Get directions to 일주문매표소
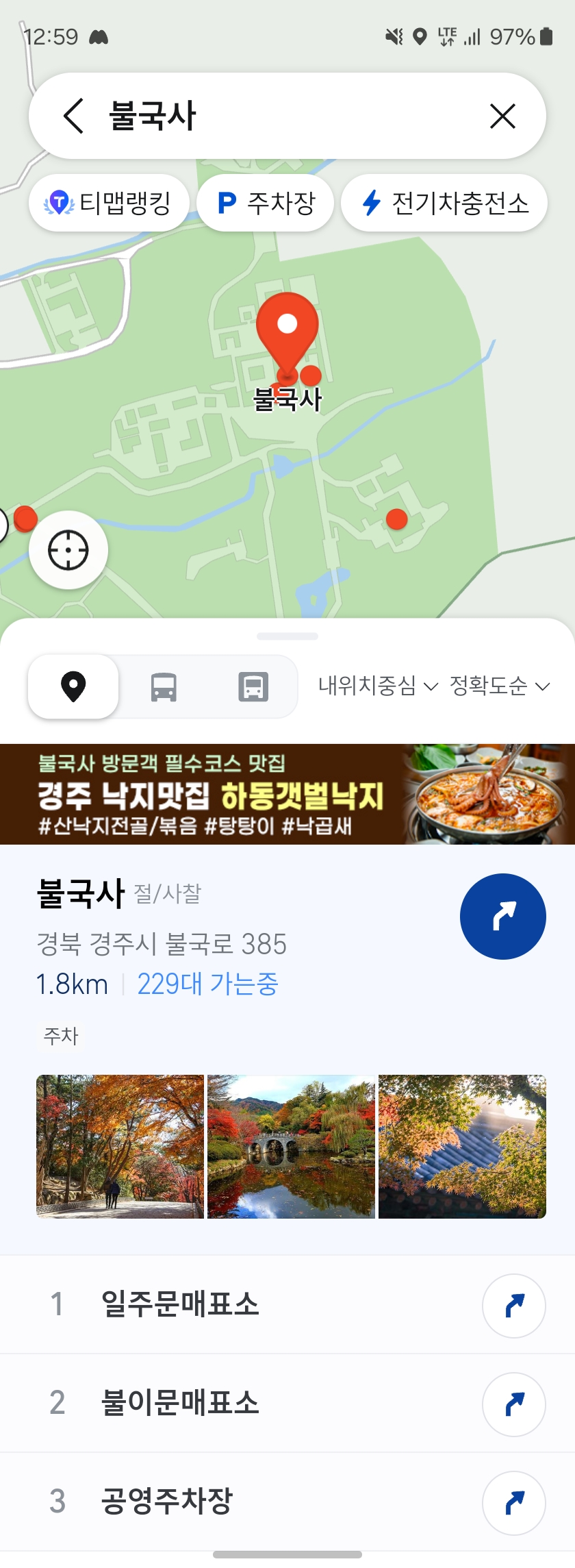This screenshot has width=575, height=1568. pos(513,1306)
